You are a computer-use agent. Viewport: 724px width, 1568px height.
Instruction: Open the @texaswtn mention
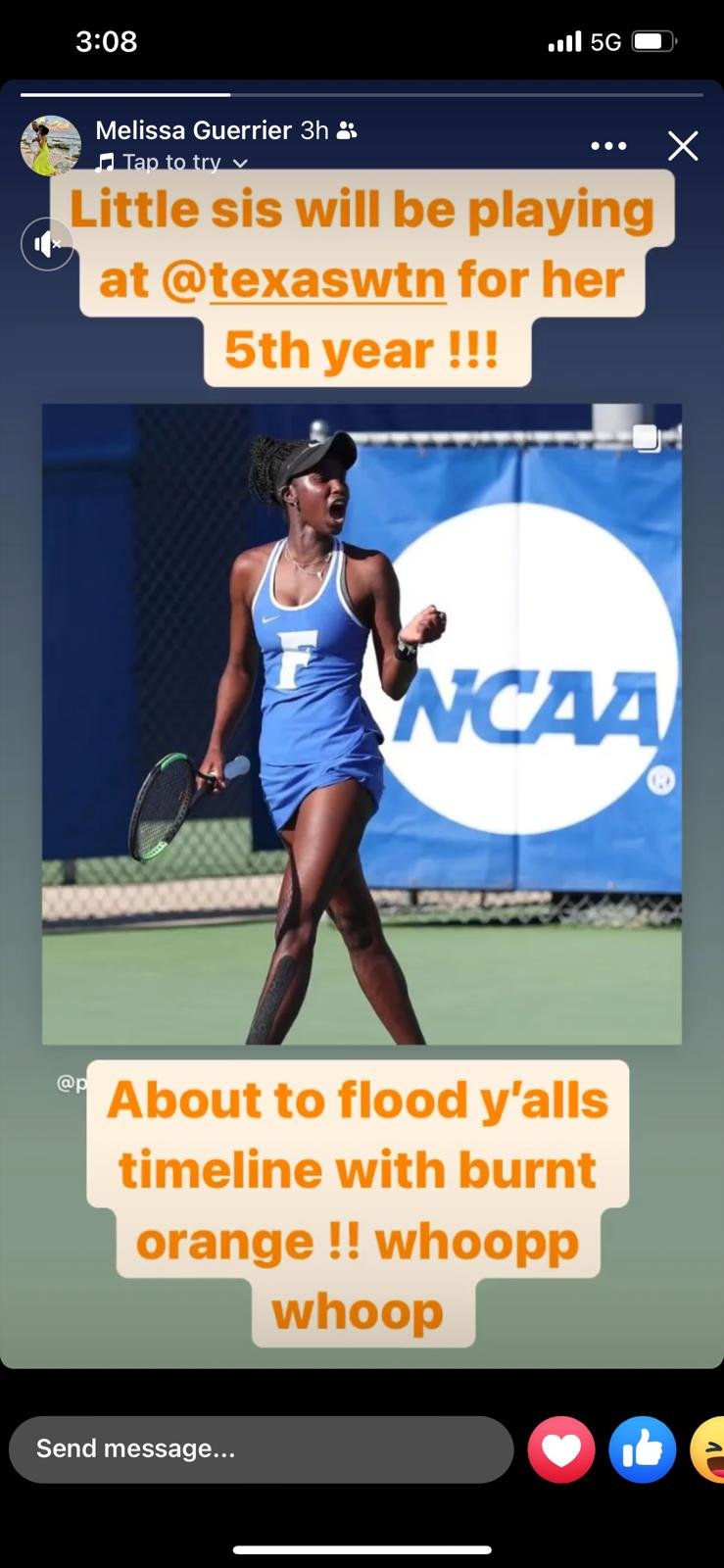tap(328, 280)
